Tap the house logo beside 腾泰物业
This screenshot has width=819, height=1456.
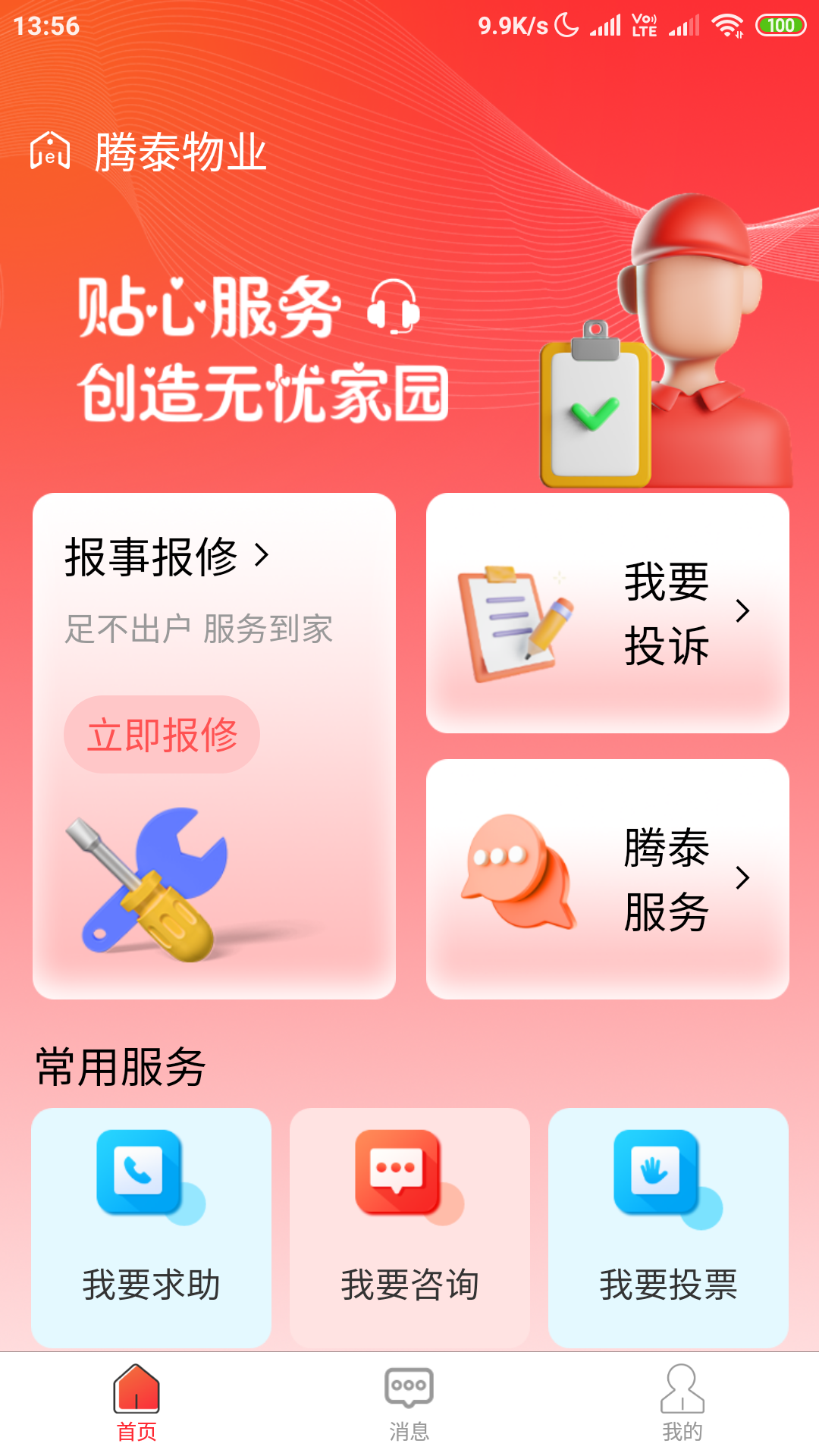(49, 152)
